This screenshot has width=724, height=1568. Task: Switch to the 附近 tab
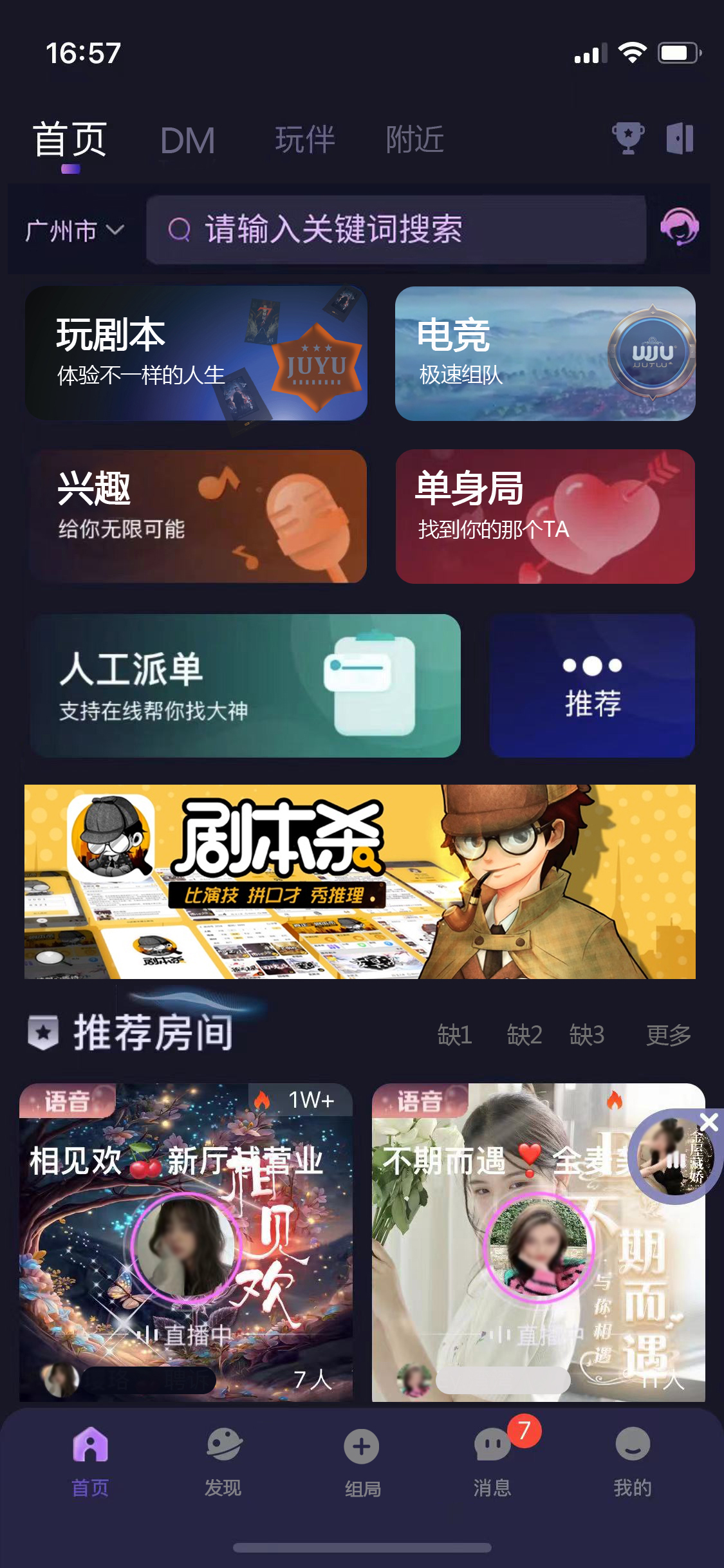click(415, 140)
